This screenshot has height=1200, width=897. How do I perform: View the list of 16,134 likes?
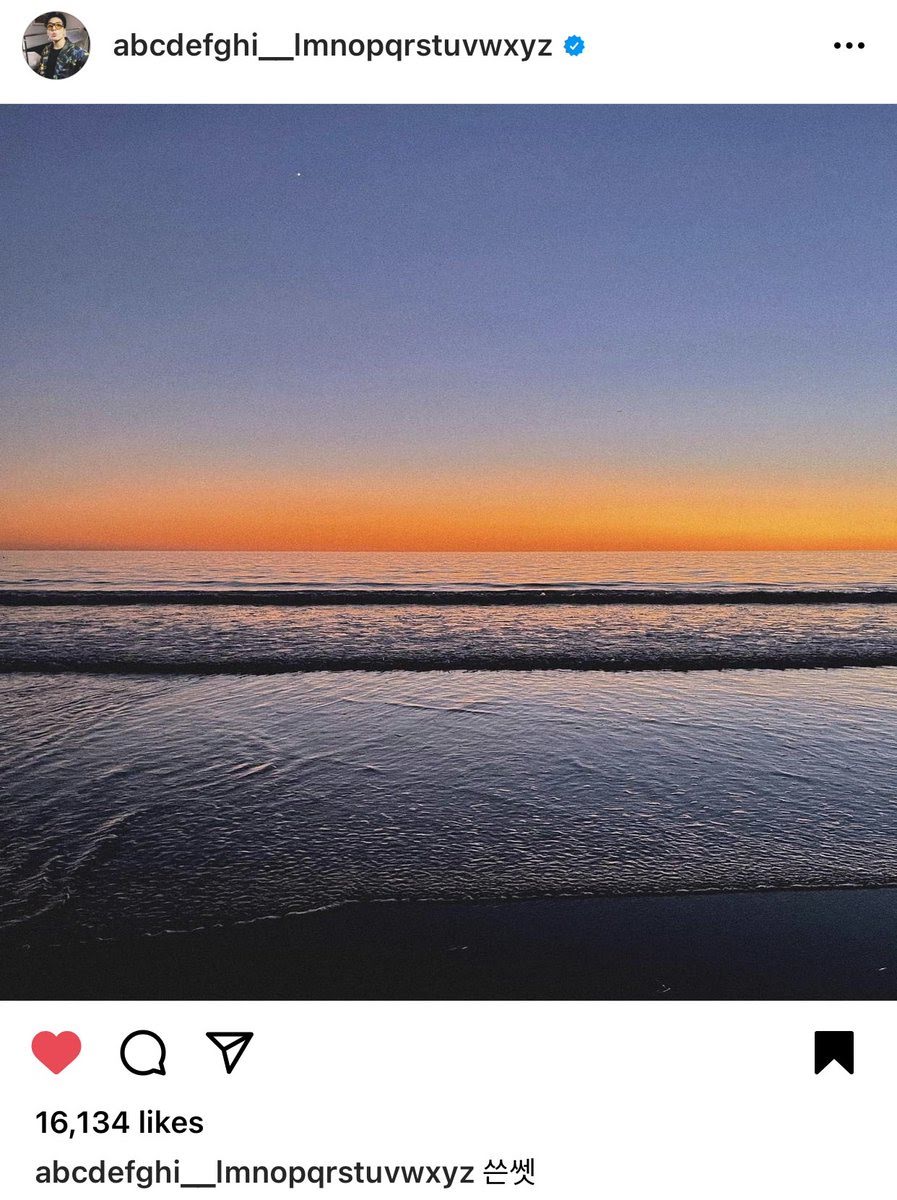pyautogui.click(x=119, y=1123)
